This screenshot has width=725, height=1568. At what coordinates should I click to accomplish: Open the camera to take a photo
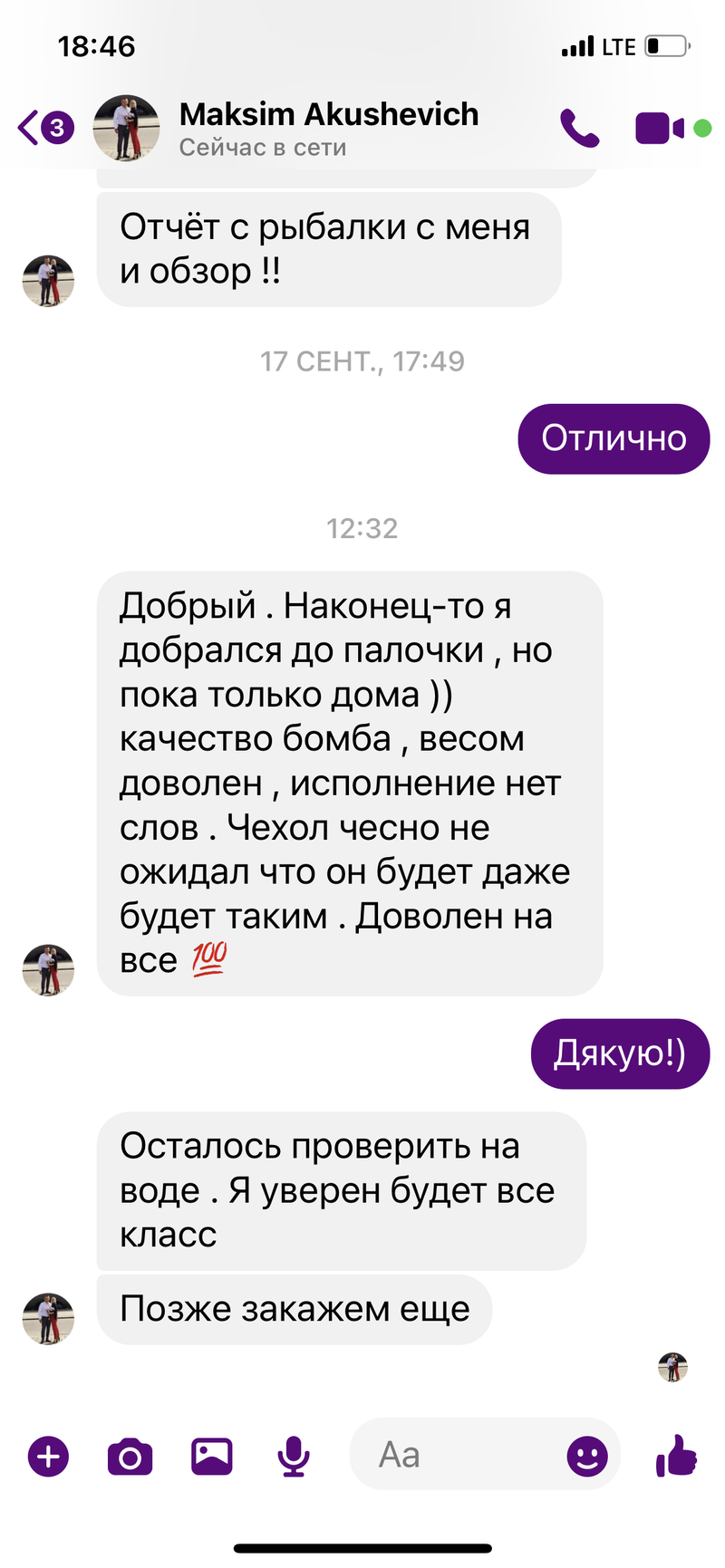pos(130,1457)
